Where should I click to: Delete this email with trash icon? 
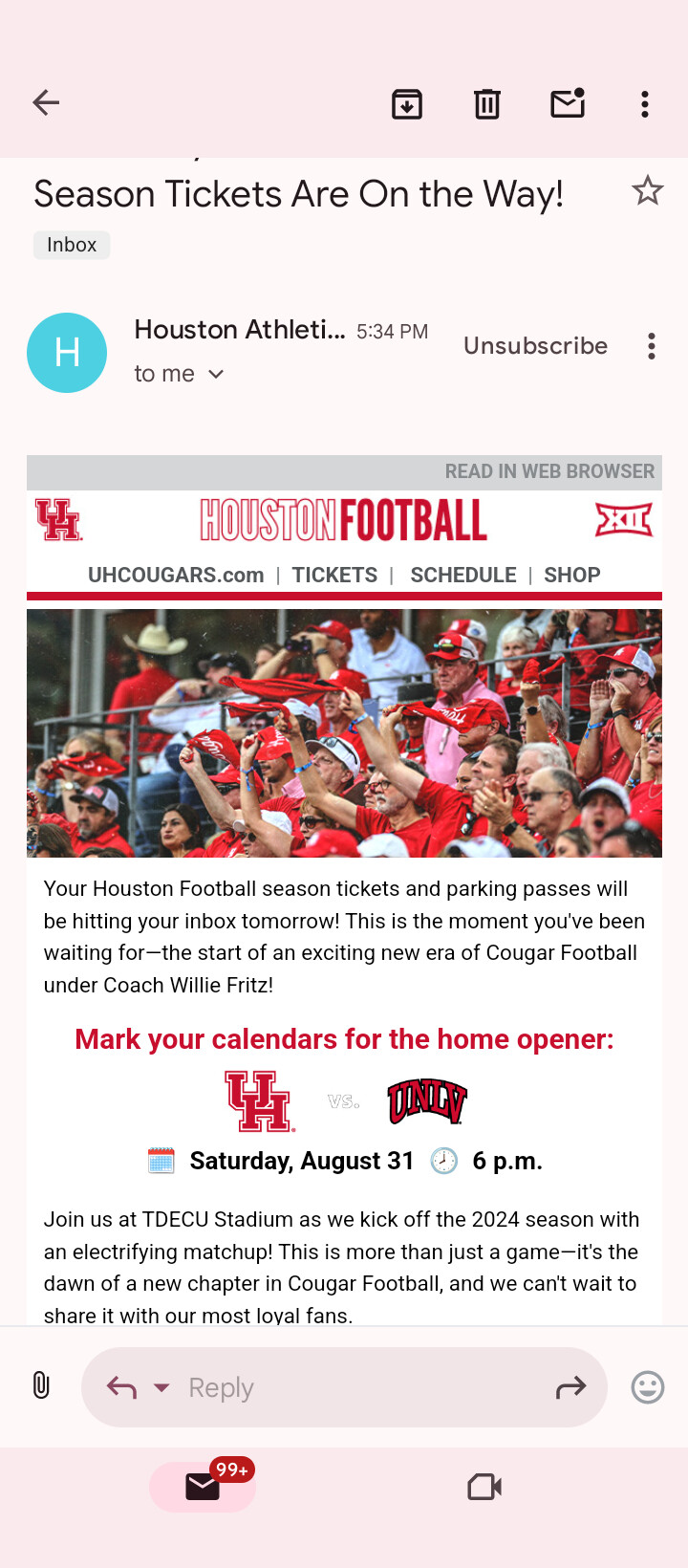487,103
